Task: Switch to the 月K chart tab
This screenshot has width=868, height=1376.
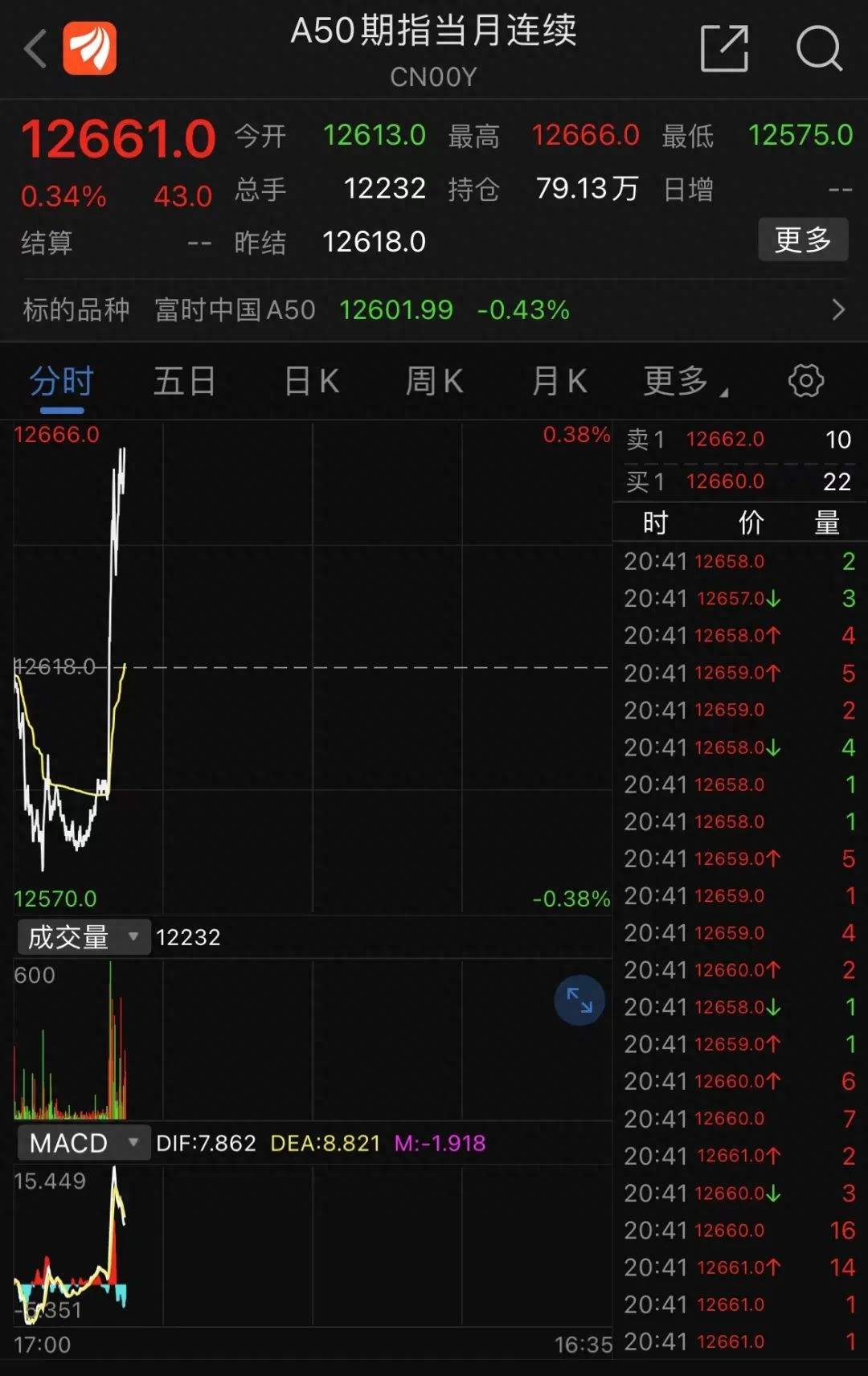Action: (559, 381)
